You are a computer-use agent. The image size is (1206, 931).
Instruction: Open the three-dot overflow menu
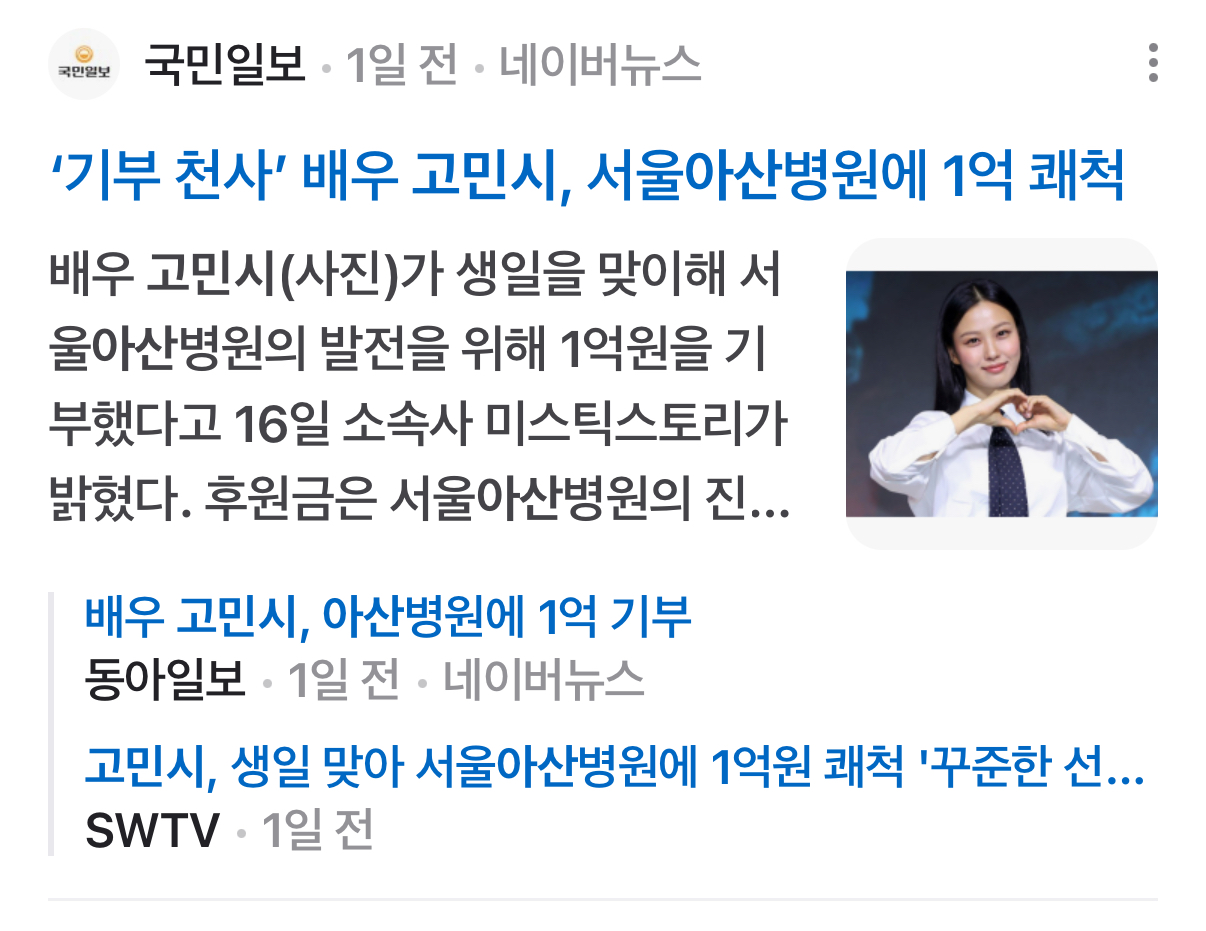[1153, 63]
